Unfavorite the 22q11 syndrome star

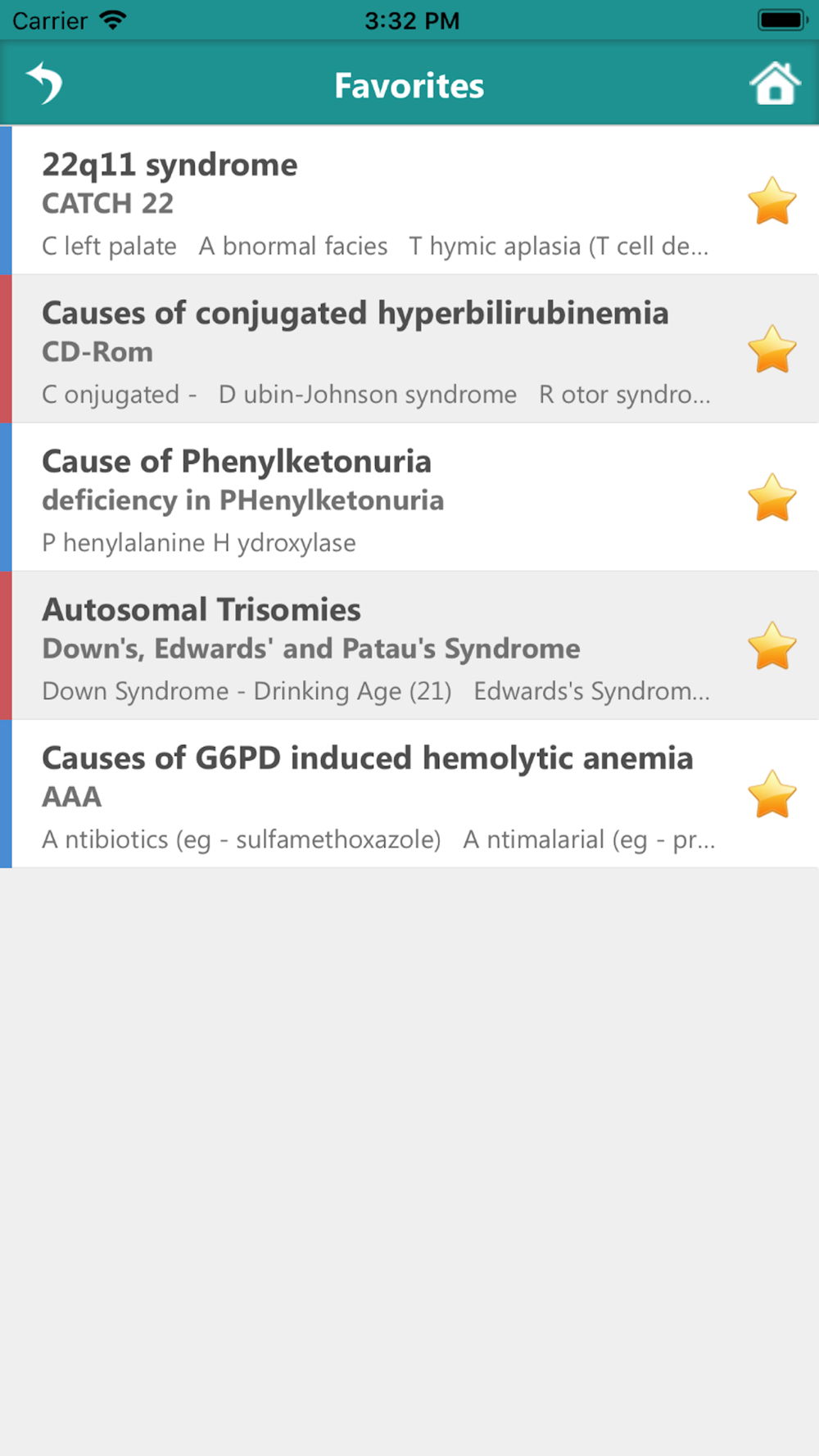click(771, 201)
